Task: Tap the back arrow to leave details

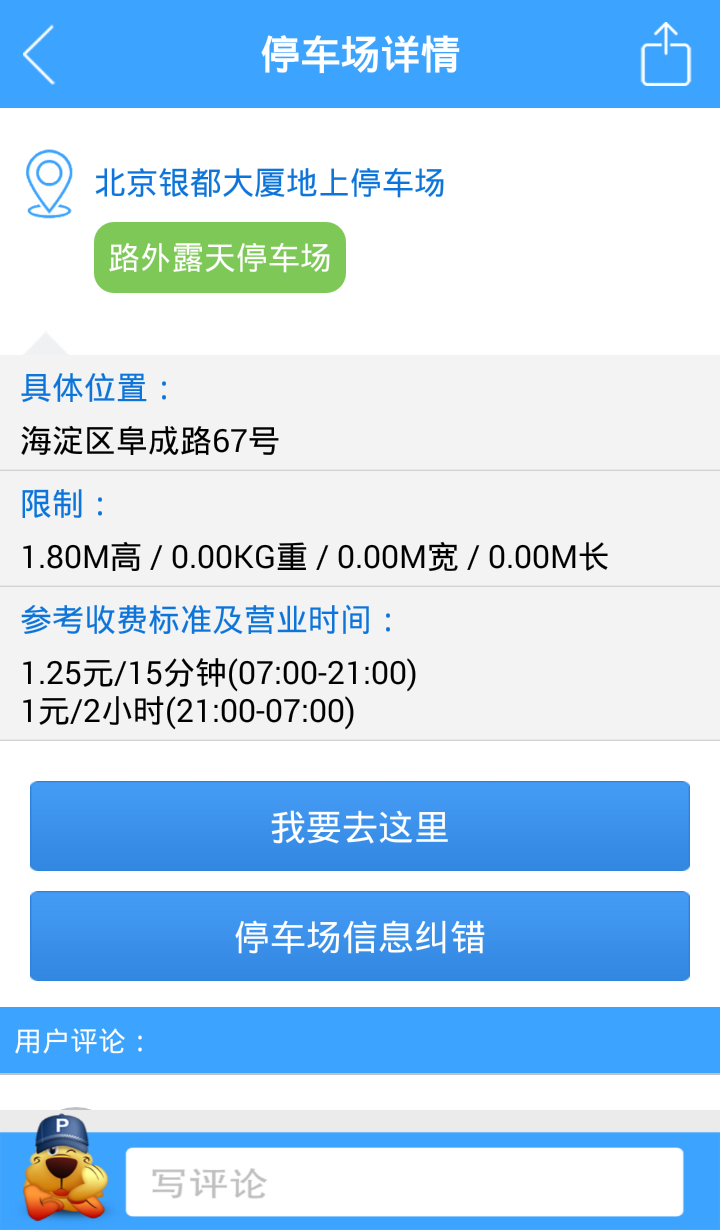Action: tap(38, 54)
